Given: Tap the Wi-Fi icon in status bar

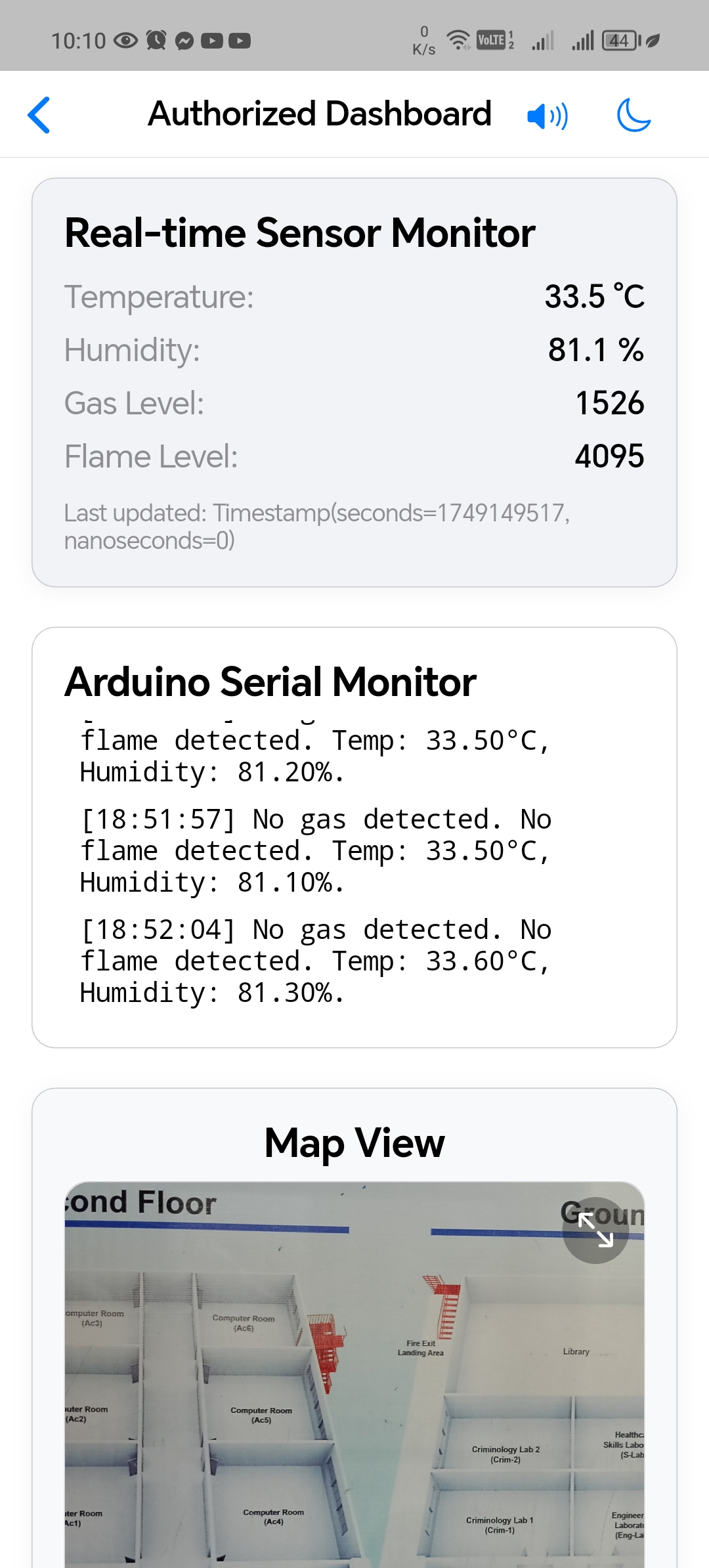Looking at the screenshot, I should pos(458,38).
